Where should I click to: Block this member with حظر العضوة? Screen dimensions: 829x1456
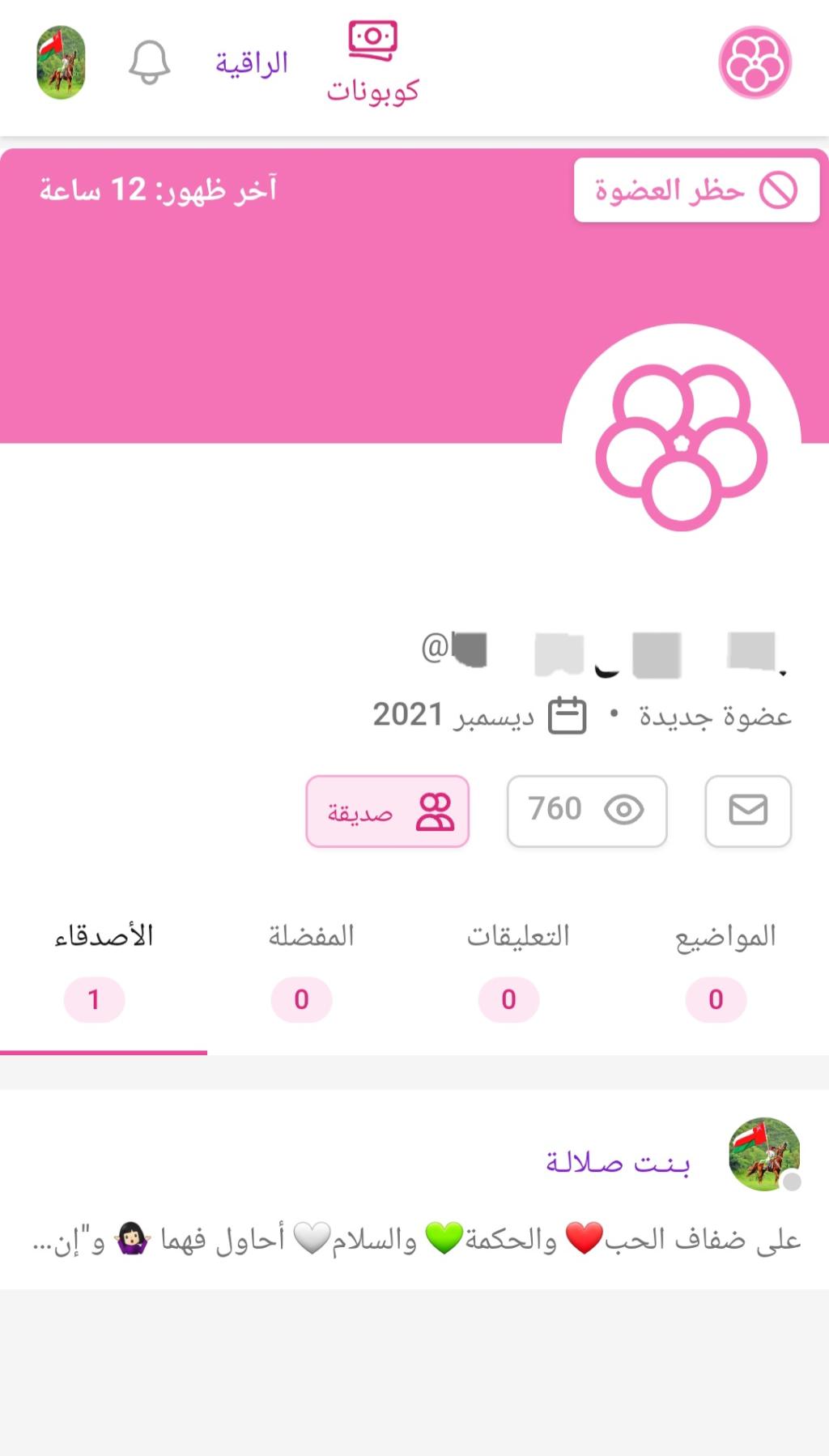click(x=697, y=190)
